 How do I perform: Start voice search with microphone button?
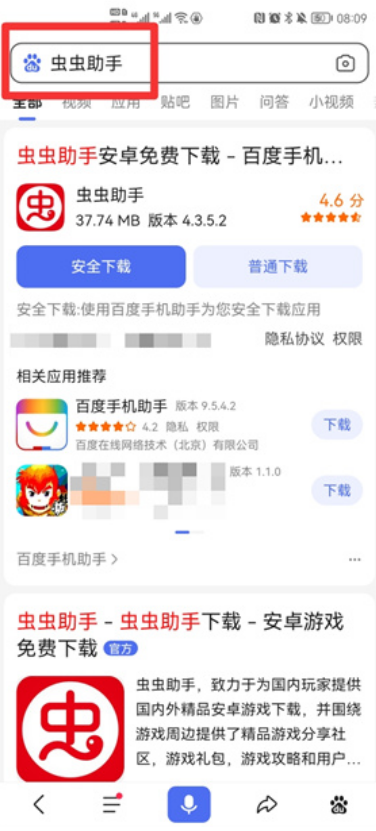click(x=189, y=805)
